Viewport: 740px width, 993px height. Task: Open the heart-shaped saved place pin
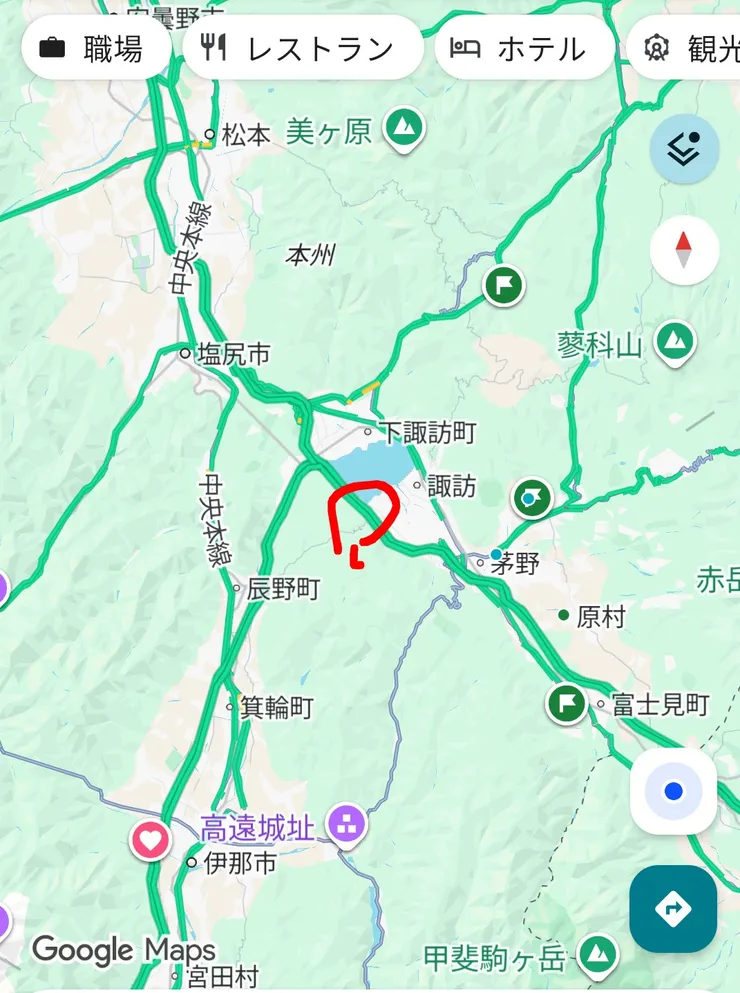point(150,841)
